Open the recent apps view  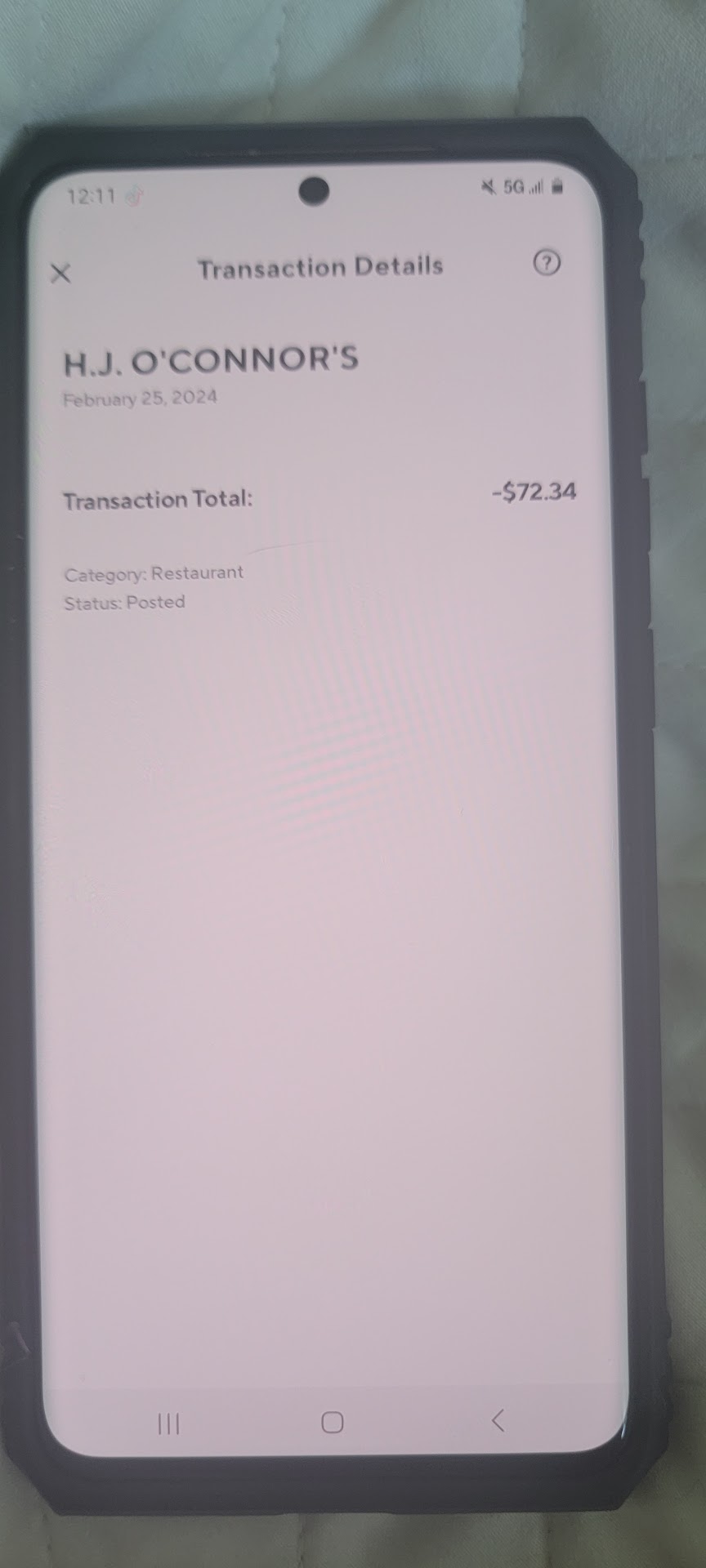[x=168, y=1423]
